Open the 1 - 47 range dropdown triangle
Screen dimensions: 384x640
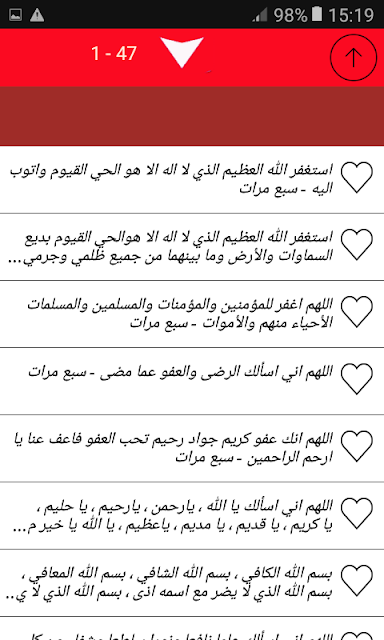point(182,52)
